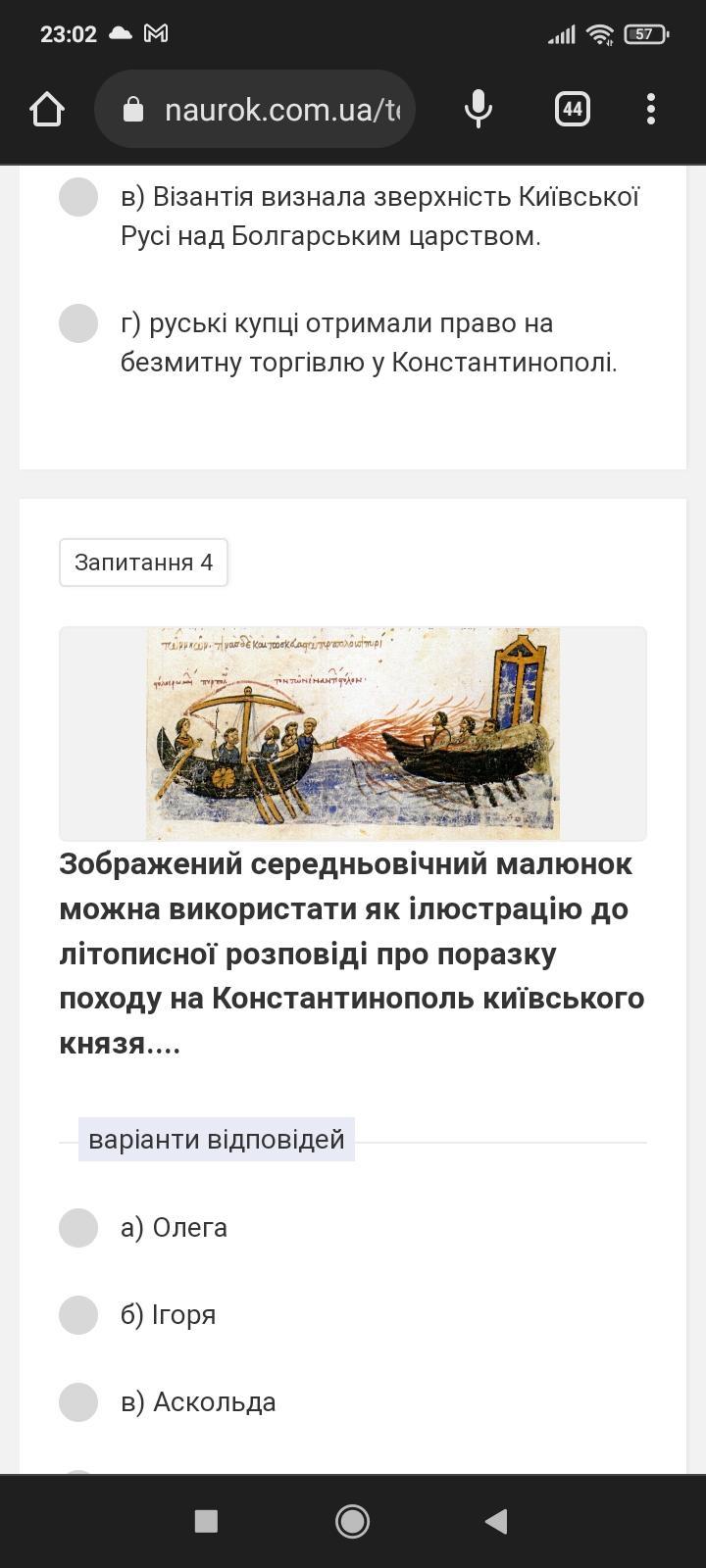This screenshot has width=706, height=1568.
Task: Open the tab switcher showing 44 tabs
Action: [x=573, y=109]
